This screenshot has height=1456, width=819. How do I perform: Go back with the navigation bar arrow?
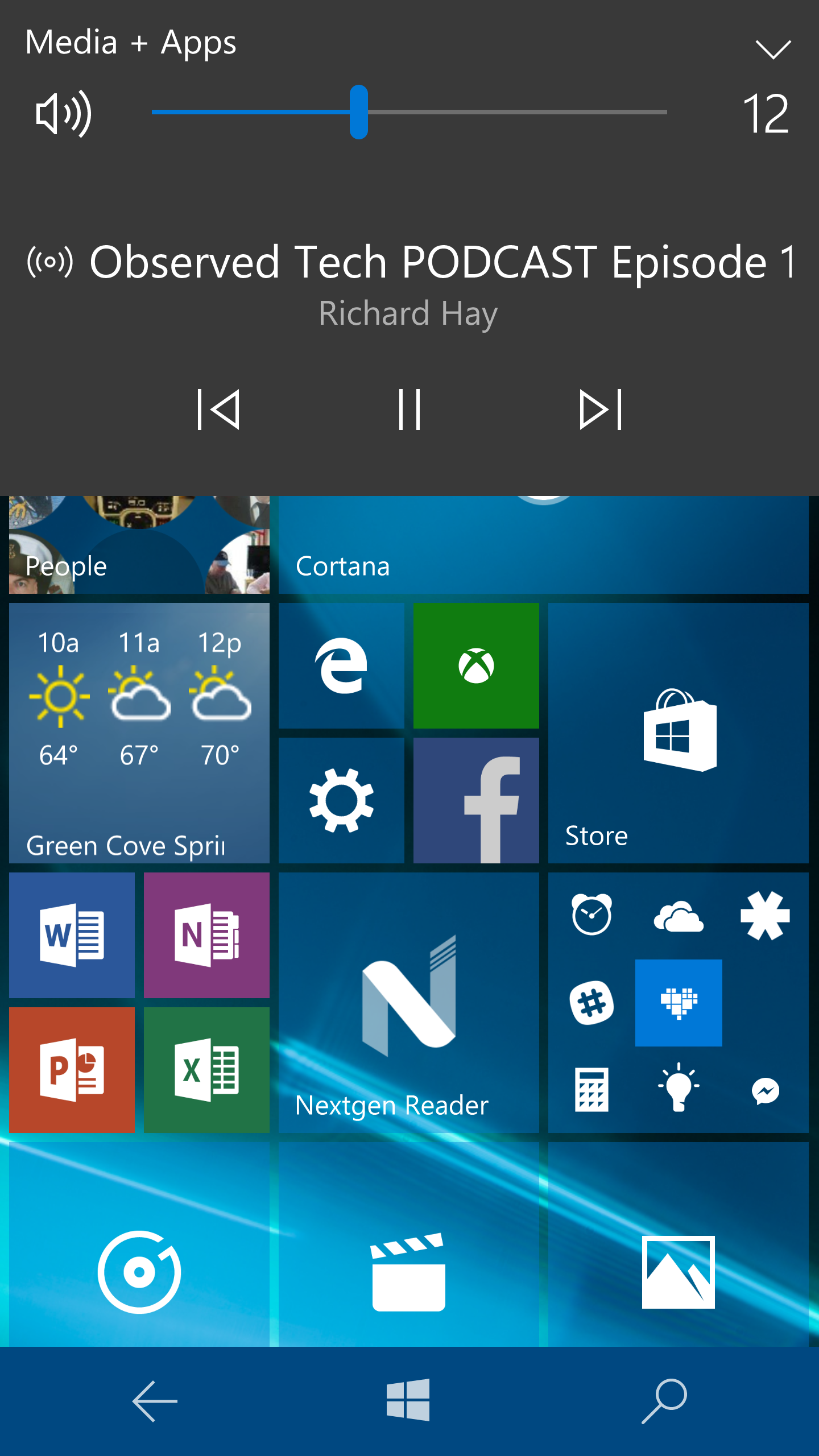click(x=155, y=1401)
